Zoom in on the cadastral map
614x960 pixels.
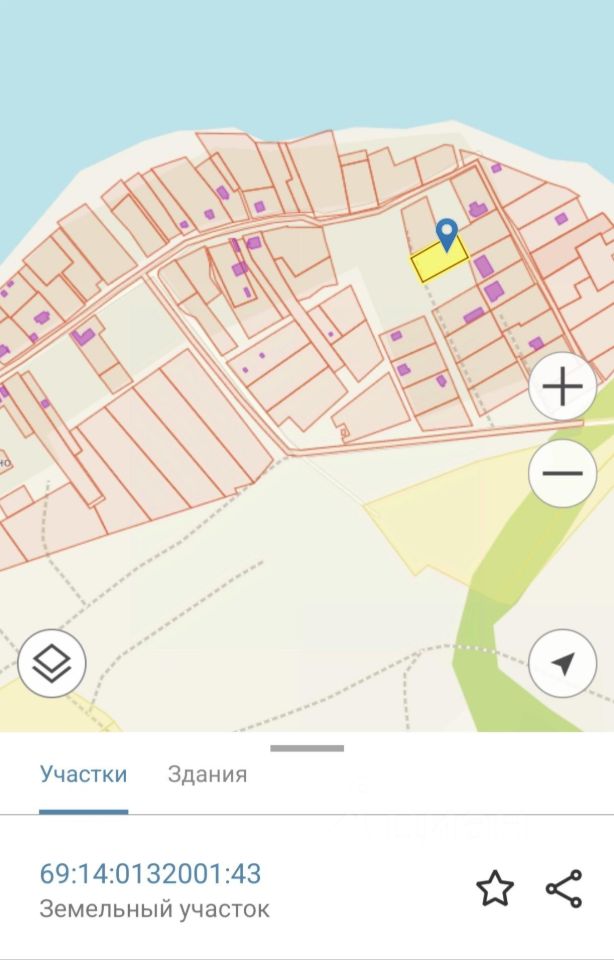pyautogui.click(x=562, y=386)
